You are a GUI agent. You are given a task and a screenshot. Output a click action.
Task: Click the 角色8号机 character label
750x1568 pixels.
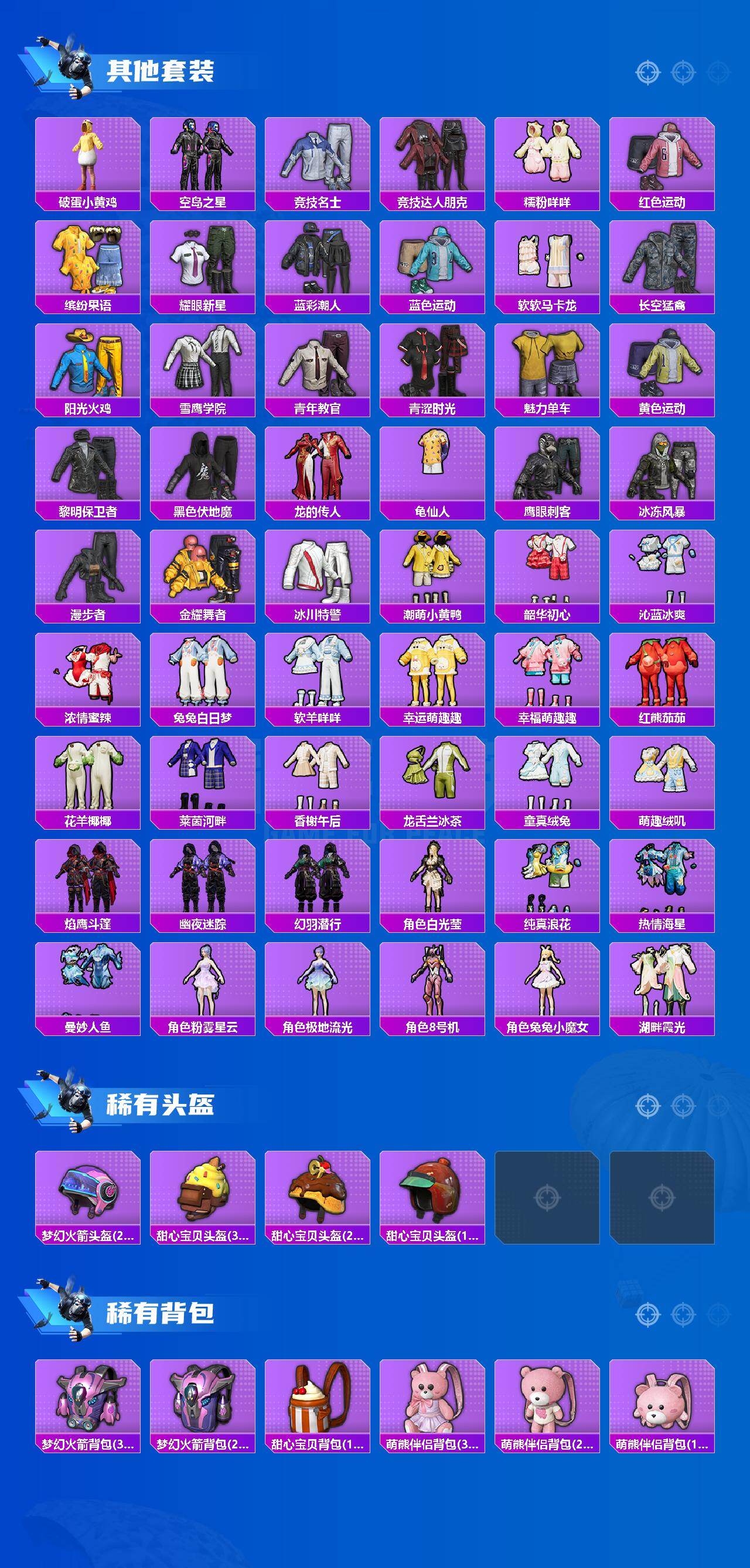click(x=430, y=1028)
